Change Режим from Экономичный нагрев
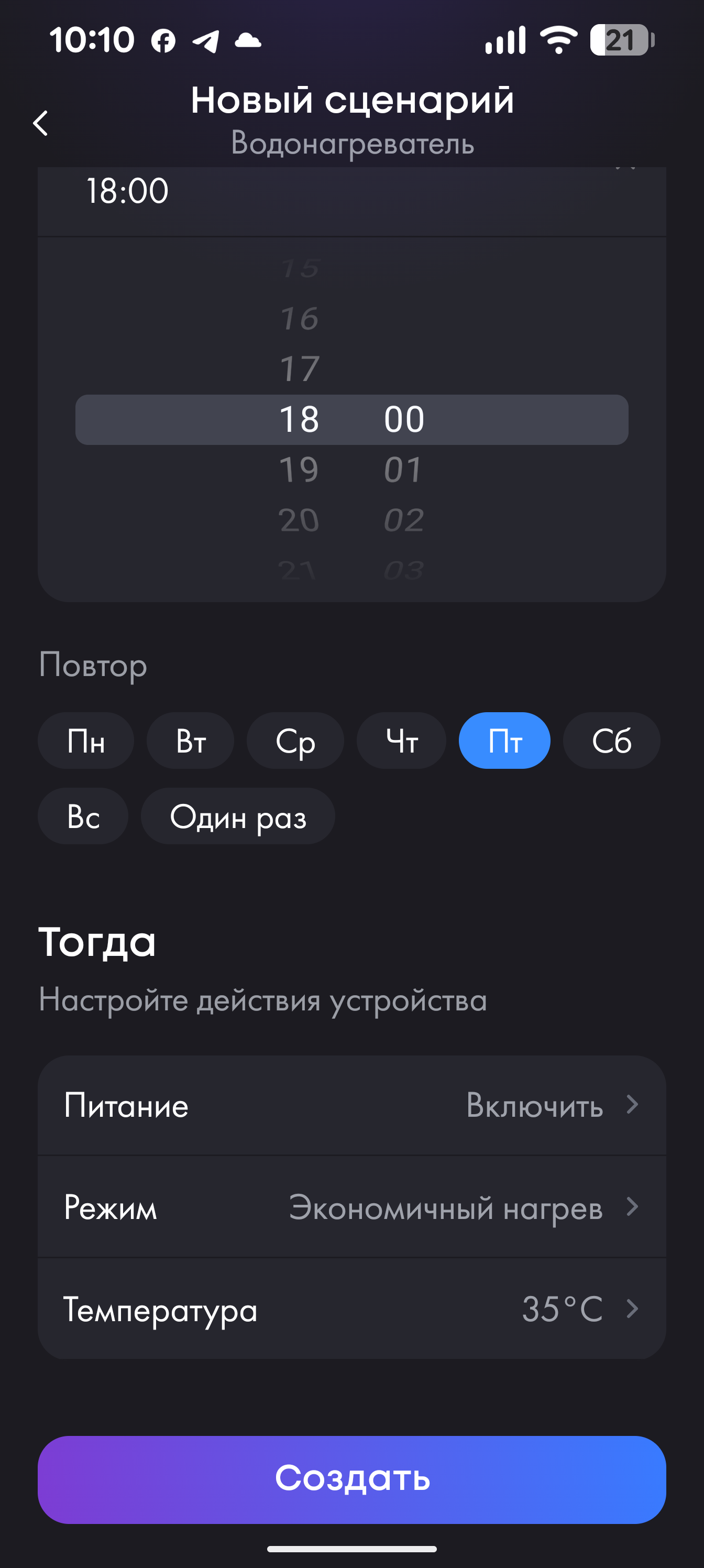704x1568 pixels. pyautogui.click(x=351, y=1207)
